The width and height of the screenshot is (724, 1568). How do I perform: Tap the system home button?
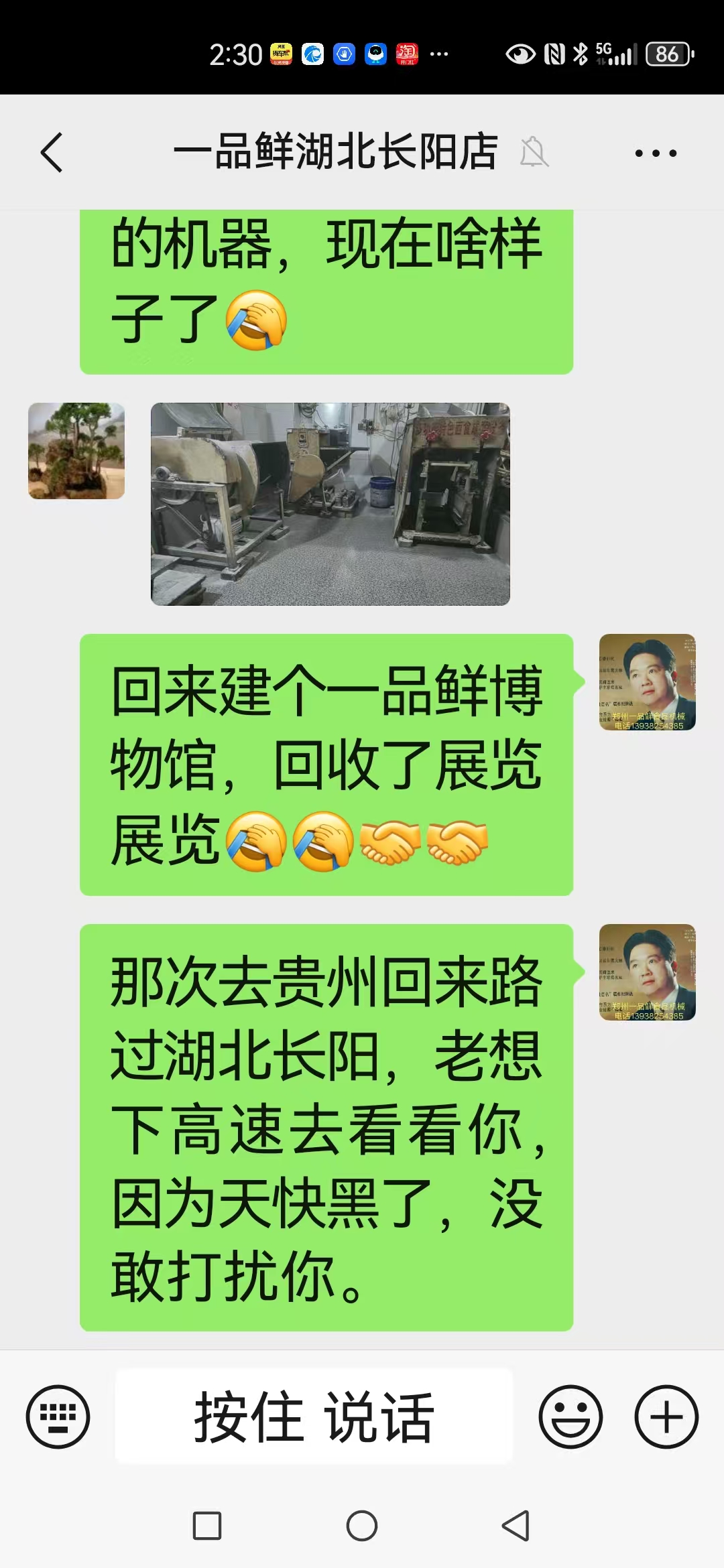(x=362, y=1526)
